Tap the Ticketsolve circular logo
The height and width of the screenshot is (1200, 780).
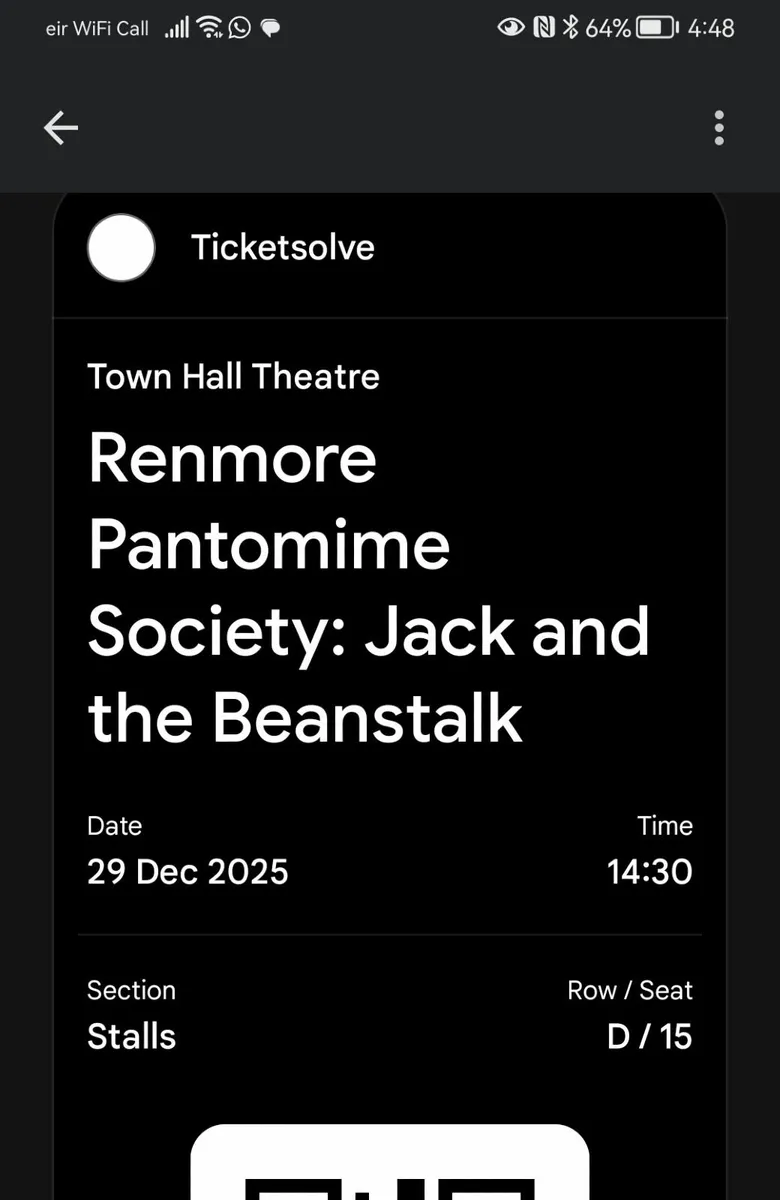point(121,247)
